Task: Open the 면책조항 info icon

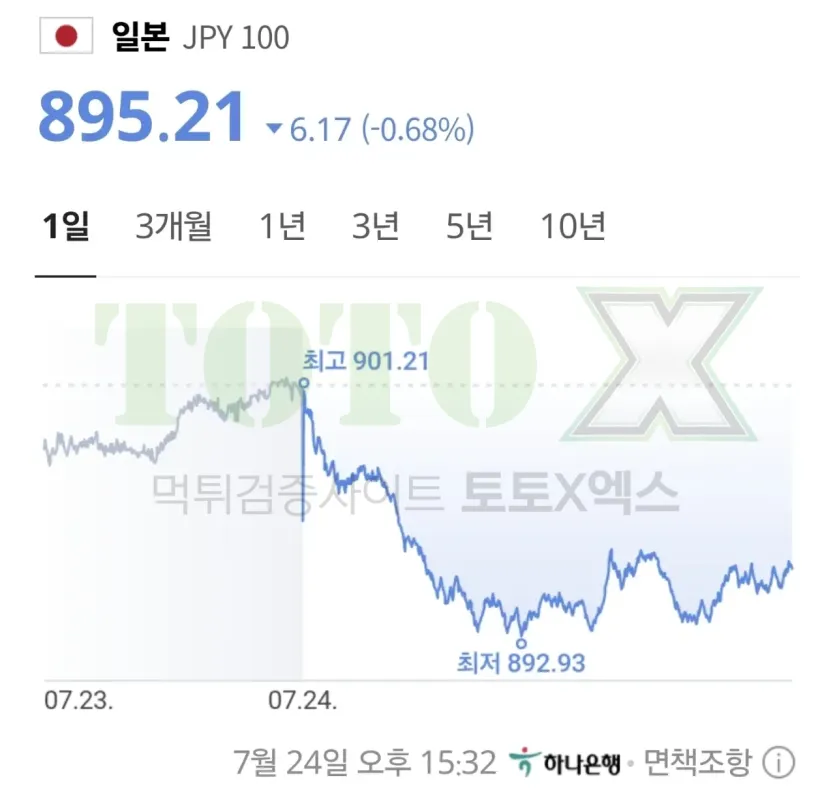Action: (779, 763)
